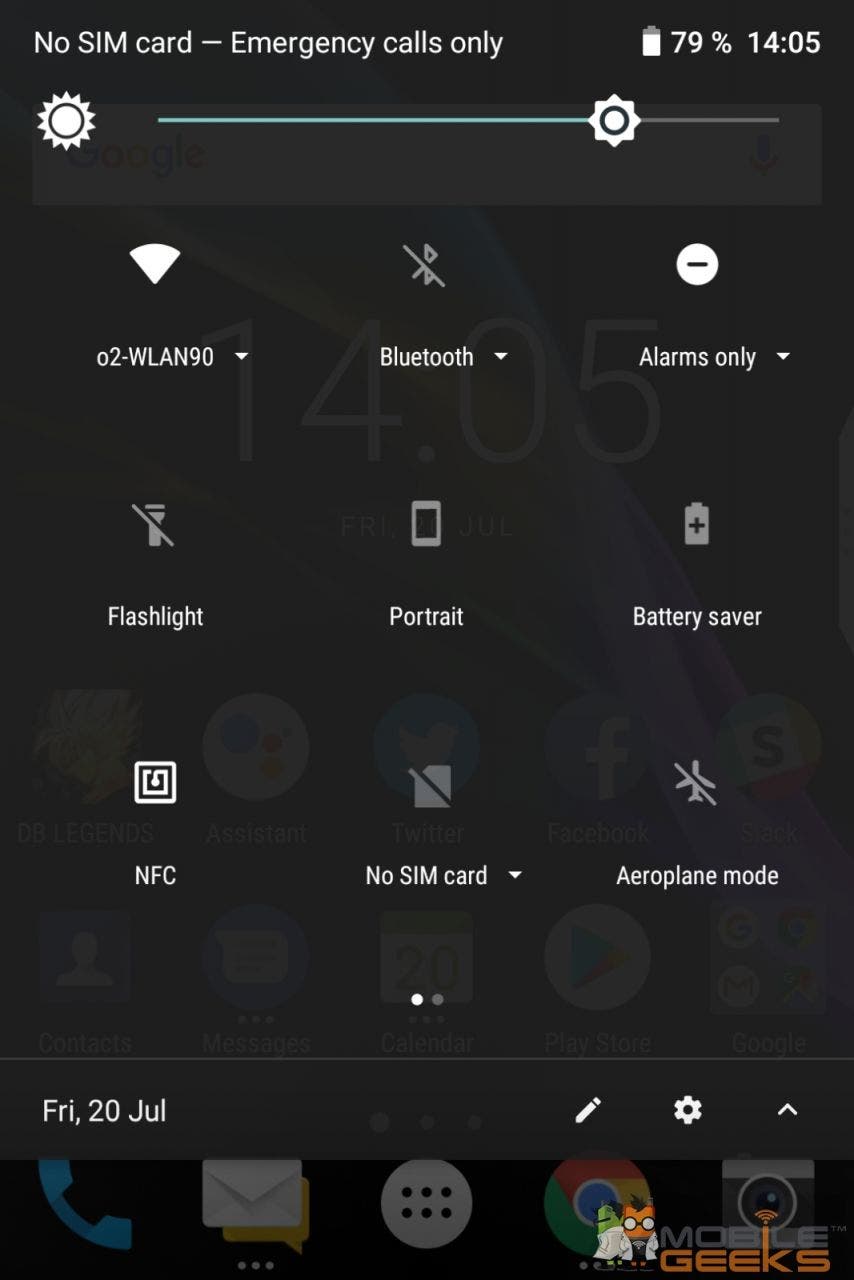
Task: Enable Battery saver
Action: (697, 524)
